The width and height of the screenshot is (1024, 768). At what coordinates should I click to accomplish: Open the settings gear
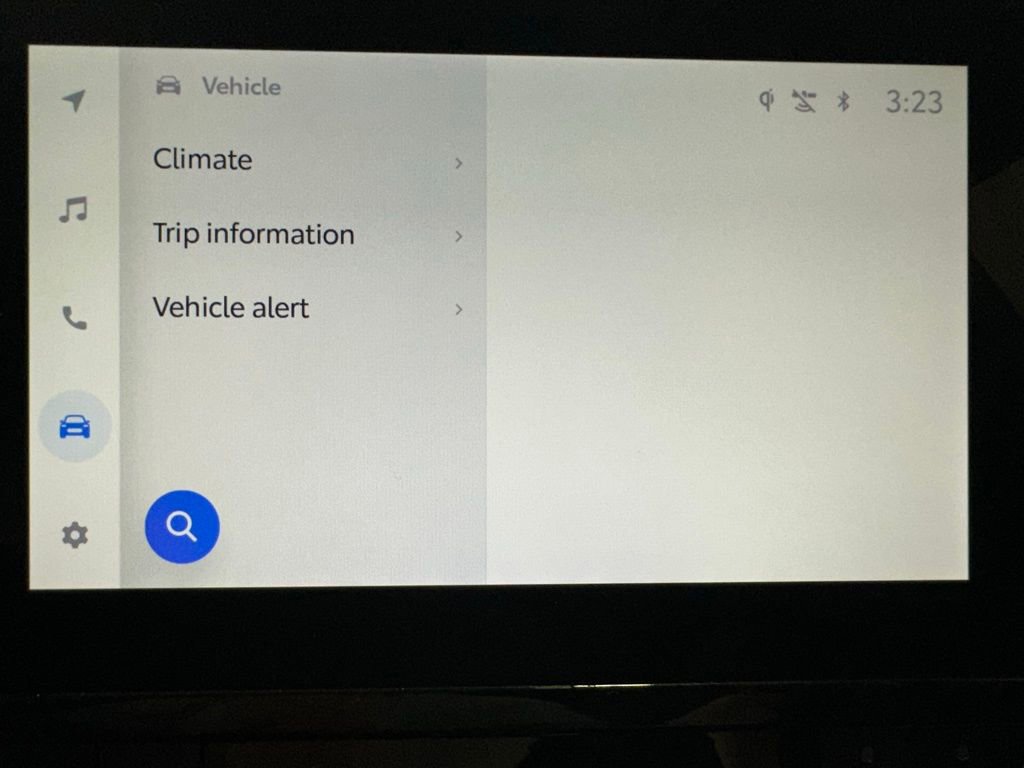click(75, 536)
